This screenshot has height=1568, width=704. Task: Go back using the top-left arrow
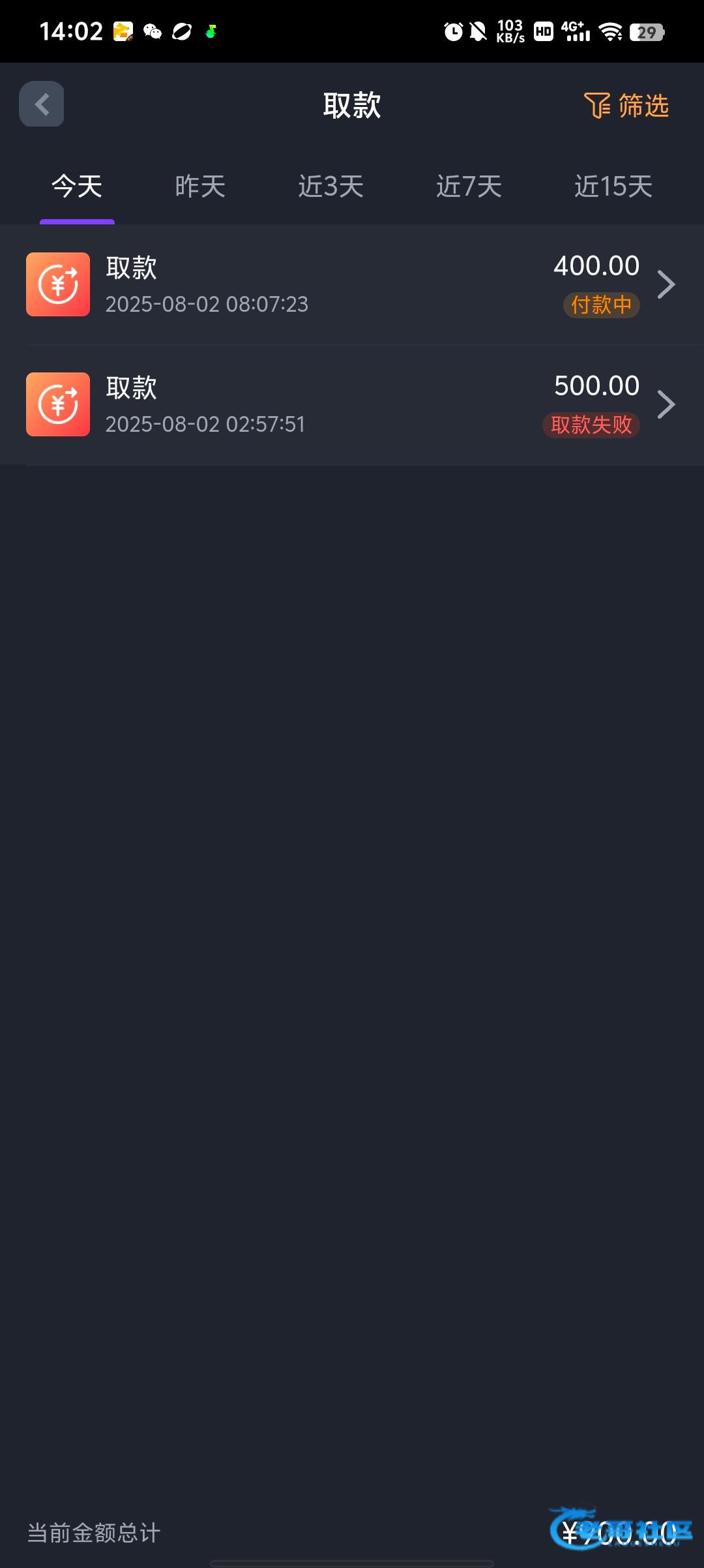click(42, 104)
